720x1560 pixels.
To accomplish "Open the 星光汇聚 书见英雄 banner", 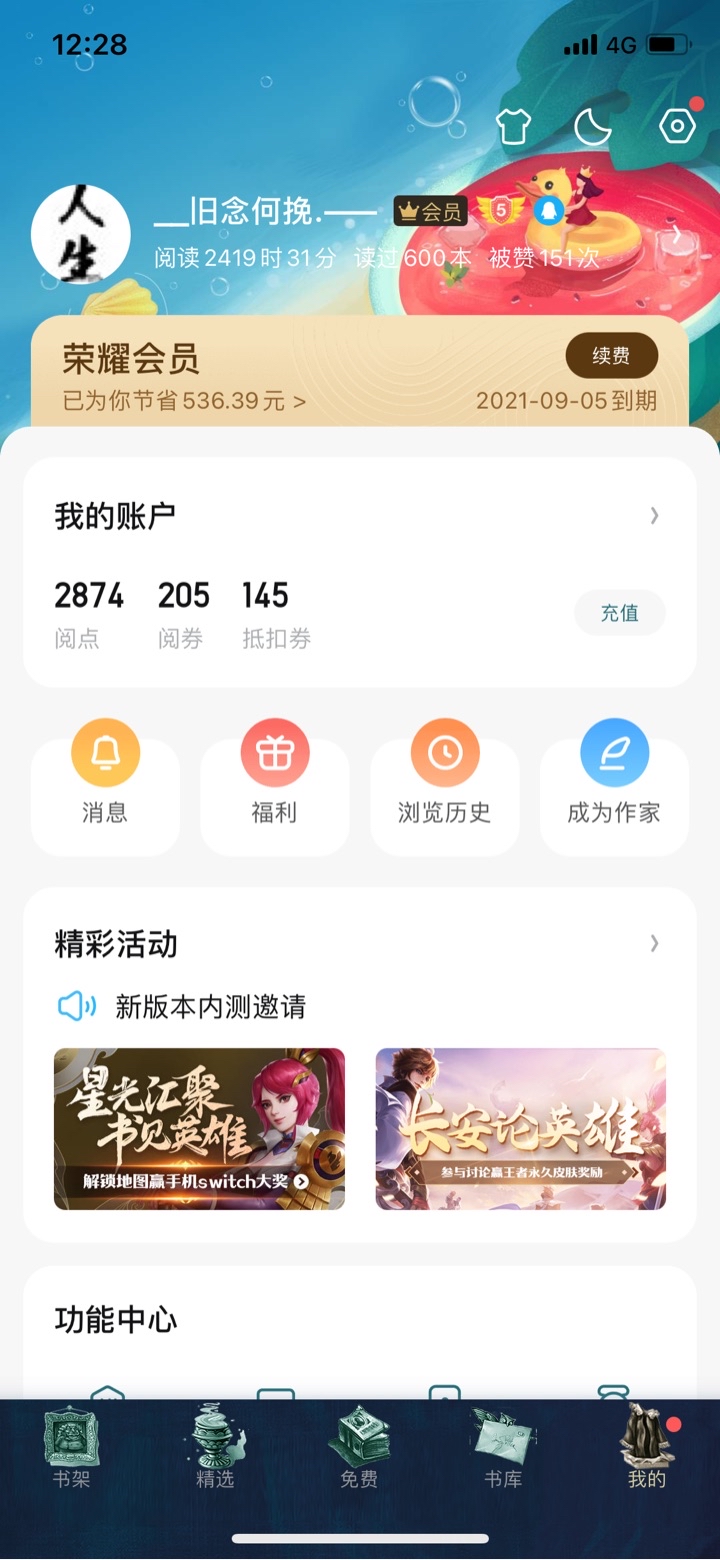I will (x=199, y=1128).
